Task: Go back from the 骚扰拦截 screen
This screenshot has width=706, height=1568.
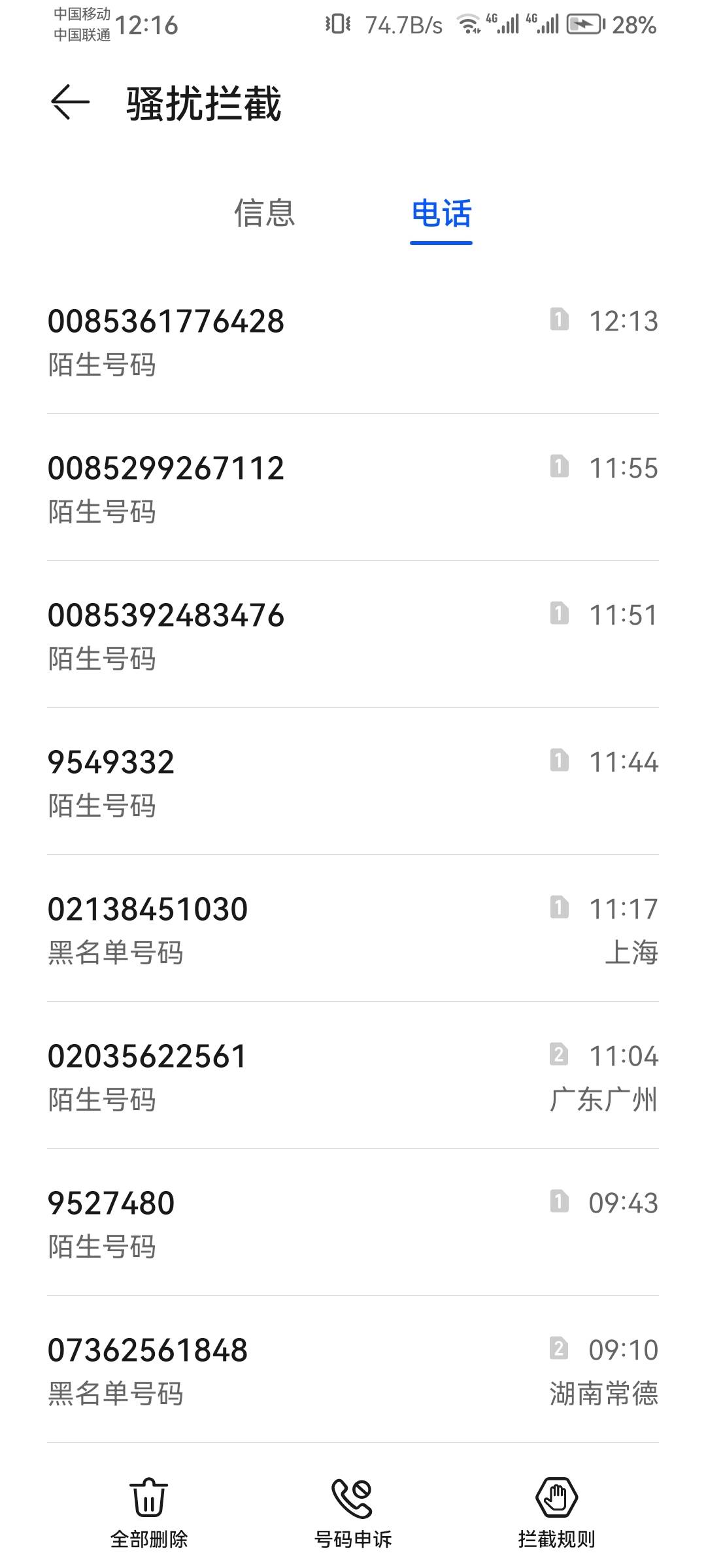Action: click(x=70, y=103)
